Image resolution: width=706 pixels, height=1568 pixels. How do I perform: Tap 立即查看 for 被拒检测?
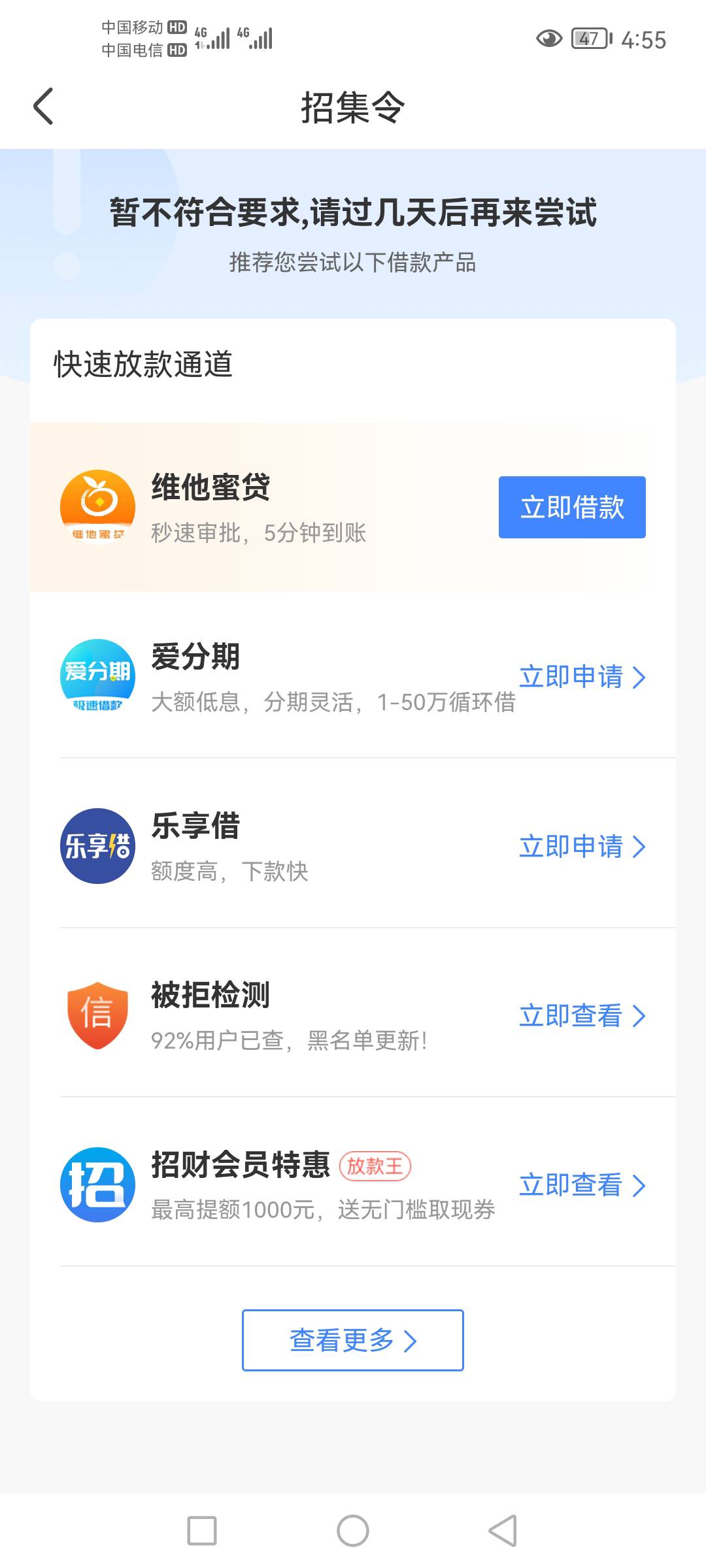[582, 1015]
